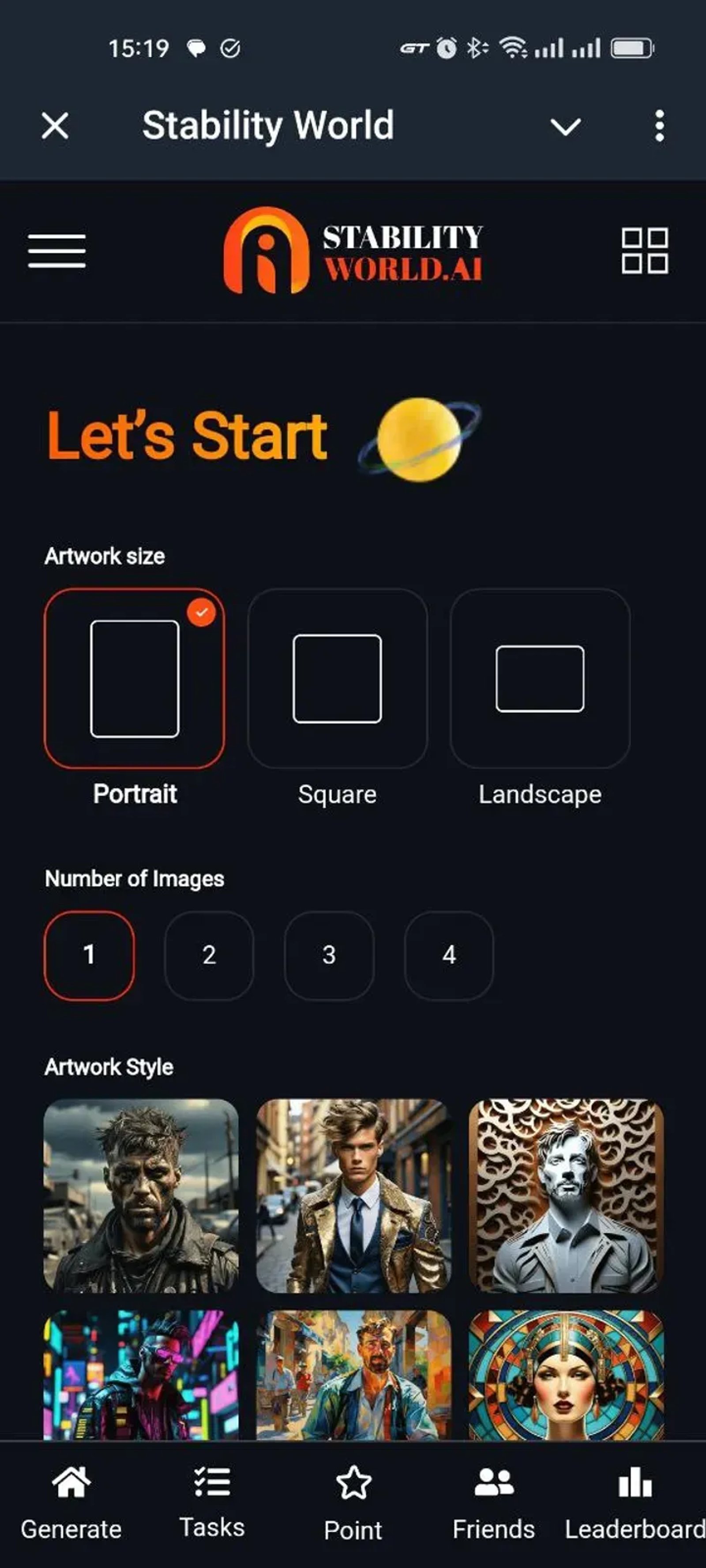Open the grid view icon
Screen dimensions: 706x1568
click(x=645, y=250)
